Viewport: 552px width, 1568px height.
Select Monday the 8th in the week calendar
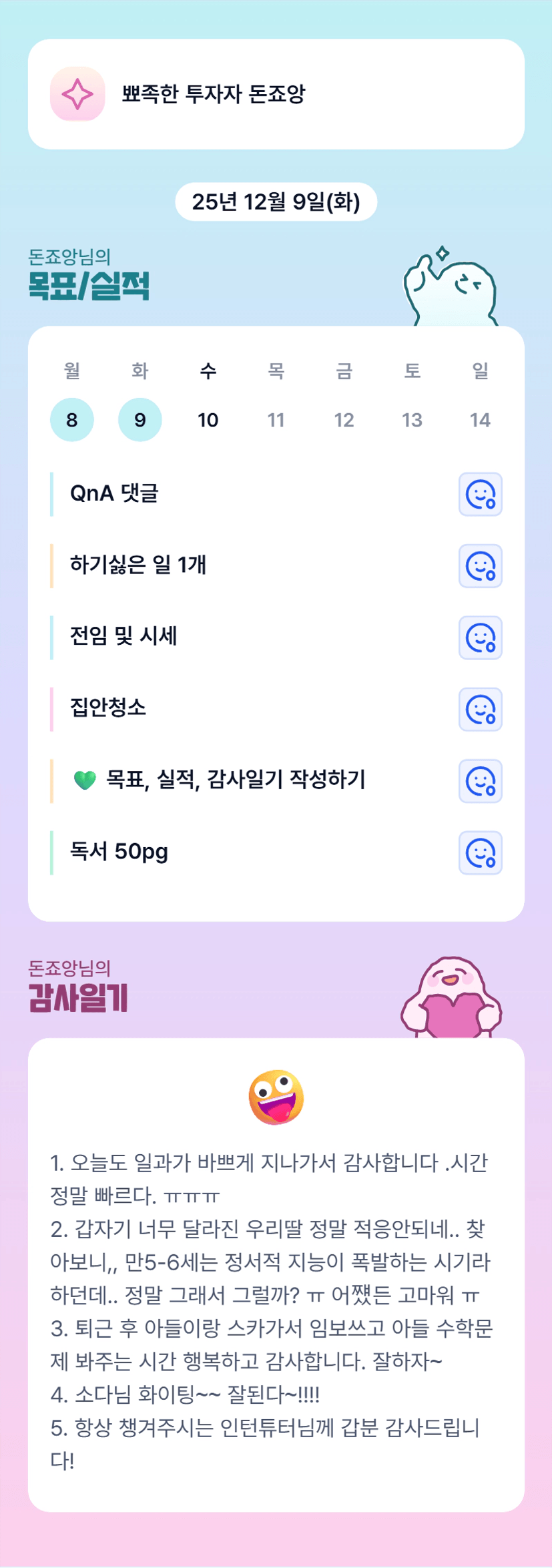pyautogui.click(x=72, y=420)
